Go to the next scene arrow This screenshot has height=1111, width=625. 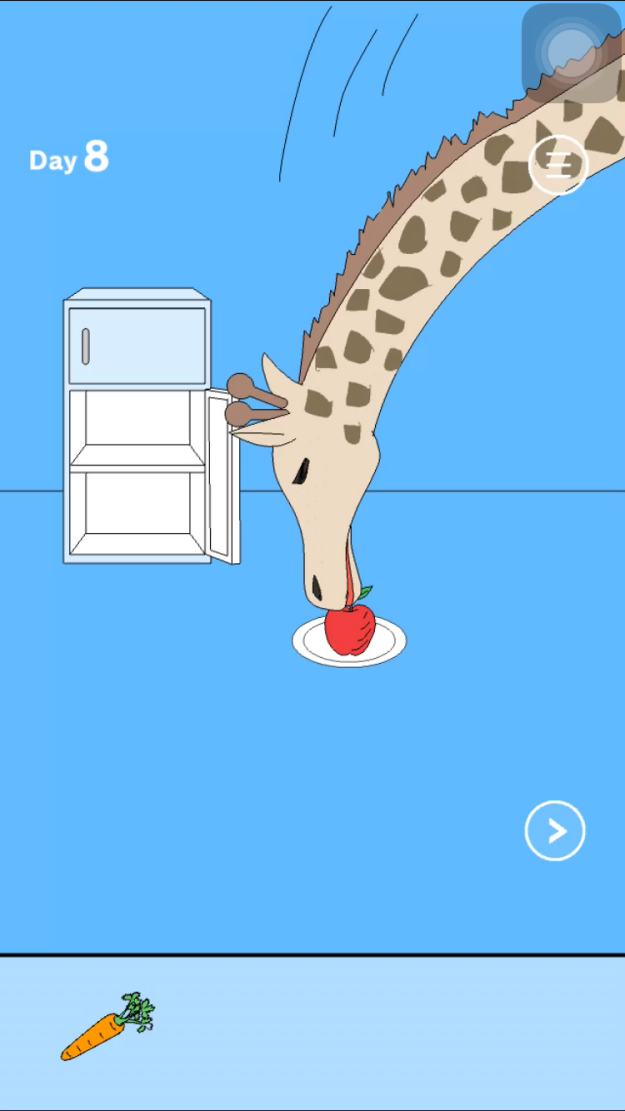click(555, 830)
